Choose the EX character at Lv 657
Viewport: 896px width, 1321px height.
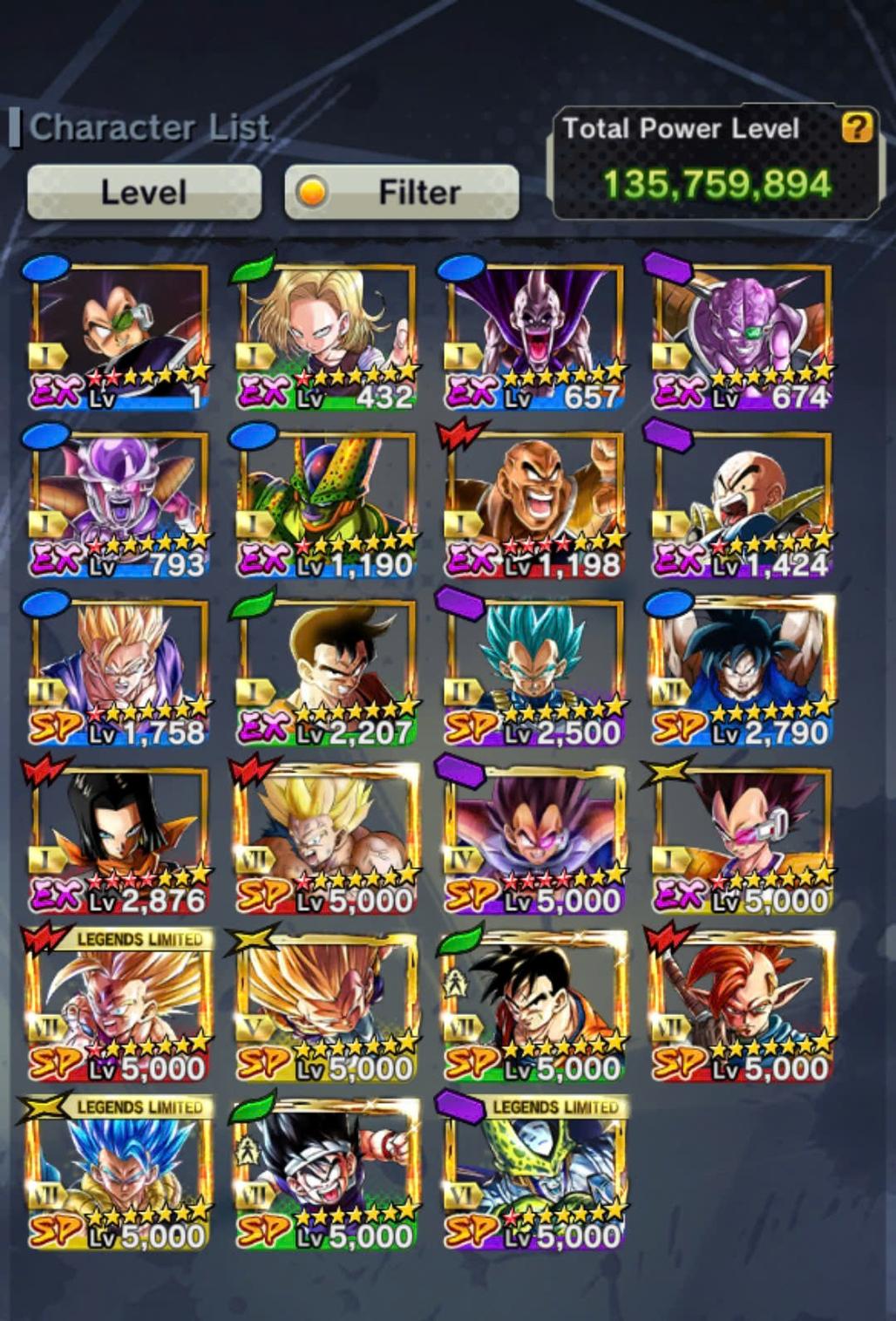tap(534, 336)
